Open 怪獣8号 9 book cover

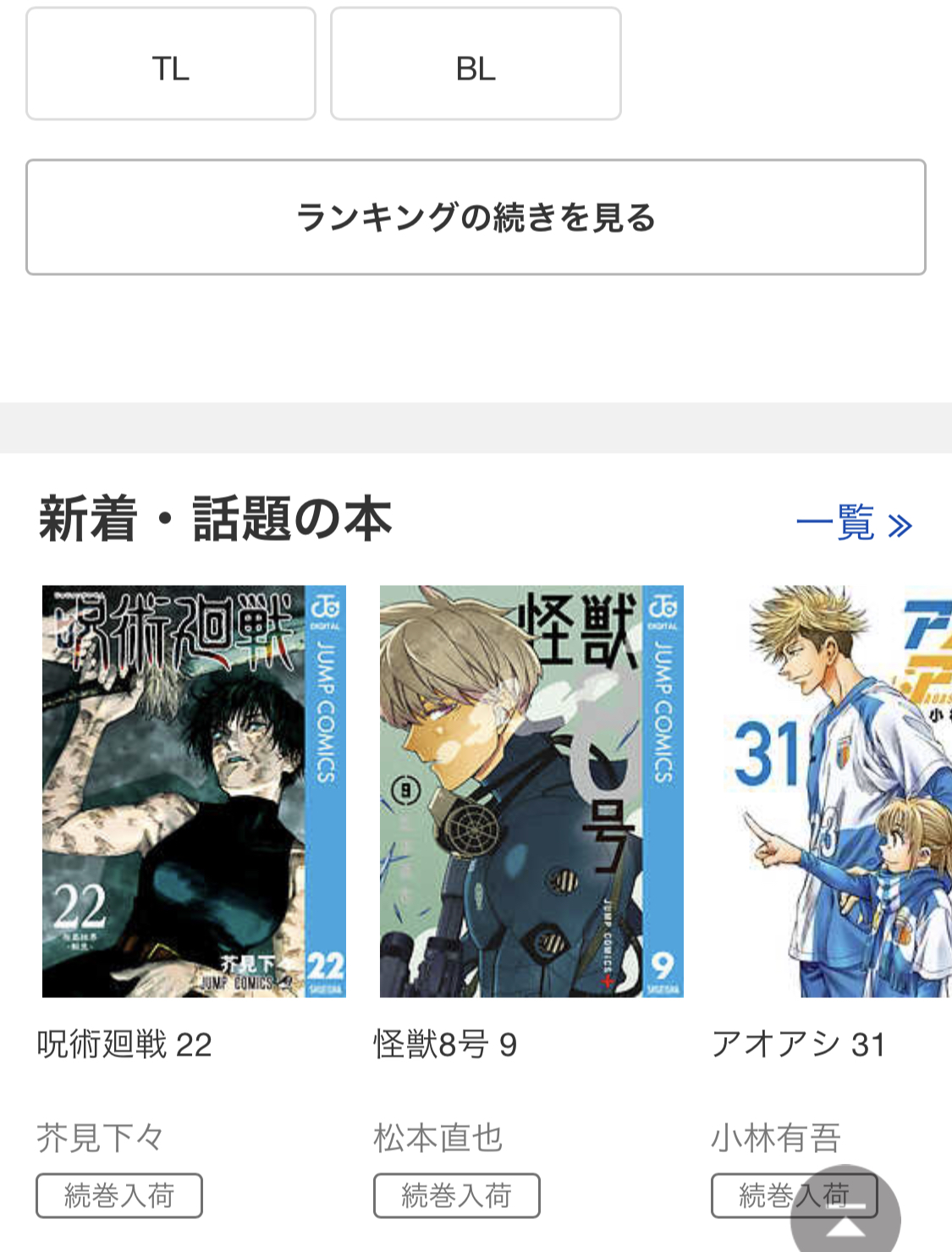point(531,791)
